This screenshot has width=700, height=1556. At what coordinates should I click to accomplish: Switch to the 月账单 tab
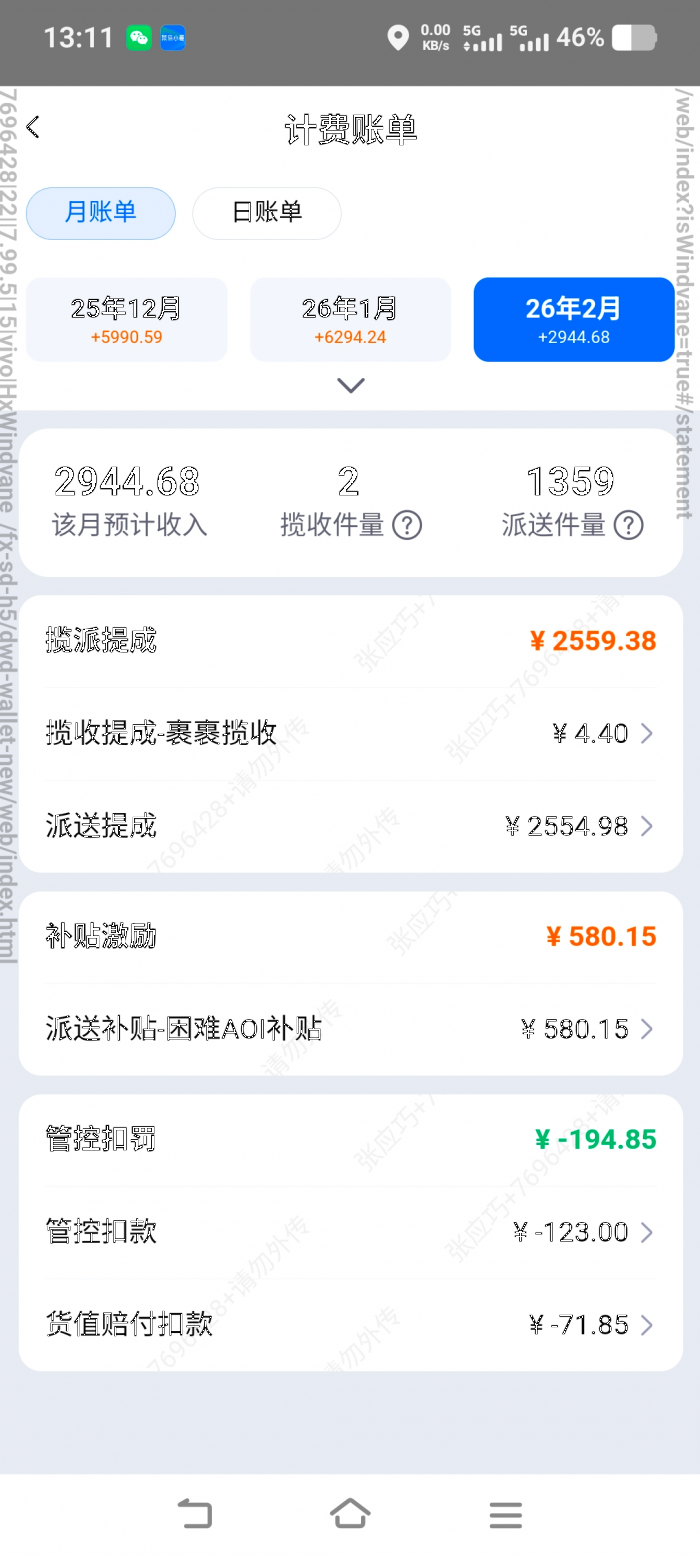(101, 213)
